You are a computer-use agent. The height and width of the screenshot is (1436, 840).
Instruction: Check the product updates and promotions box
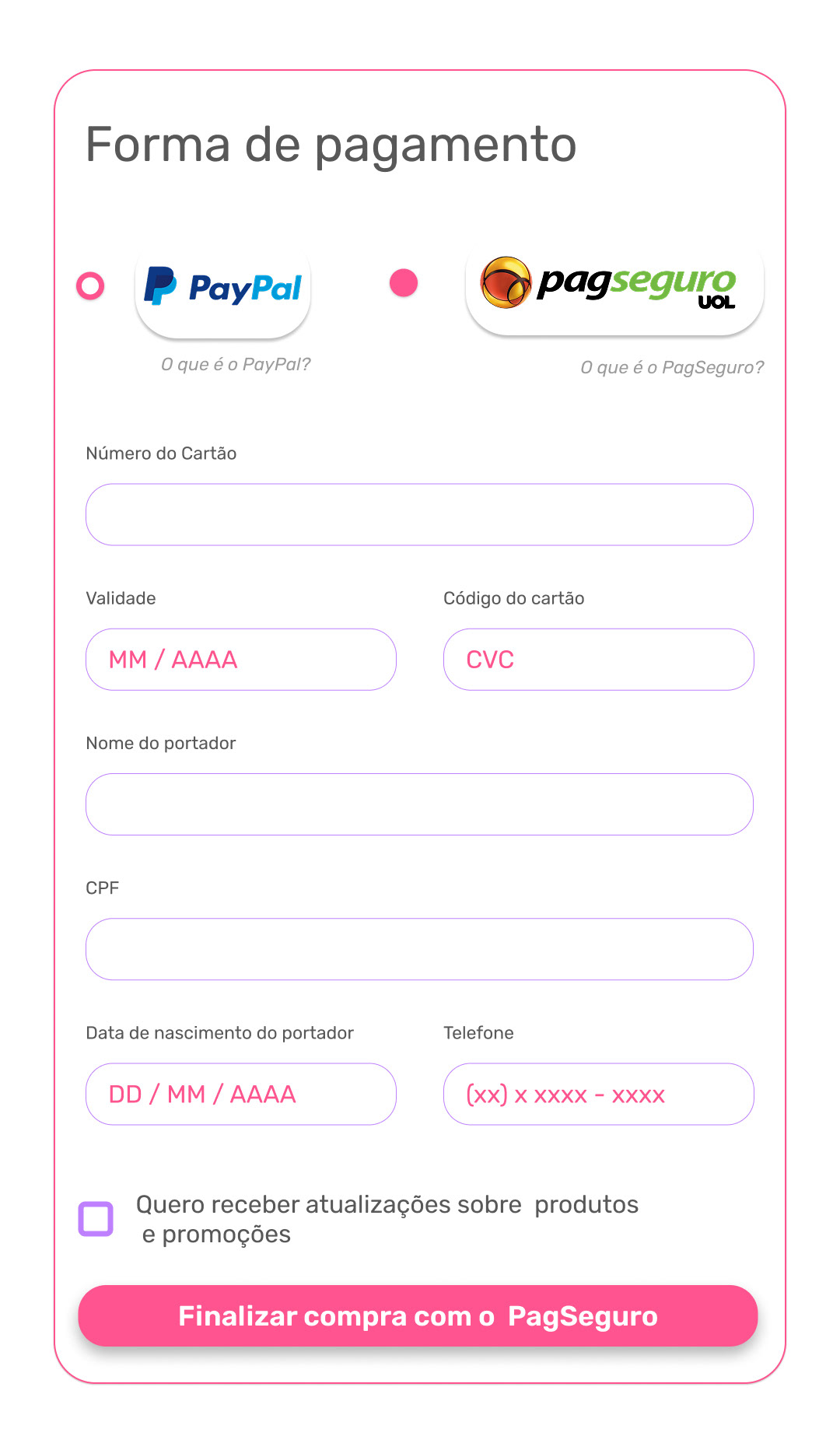96,1218
